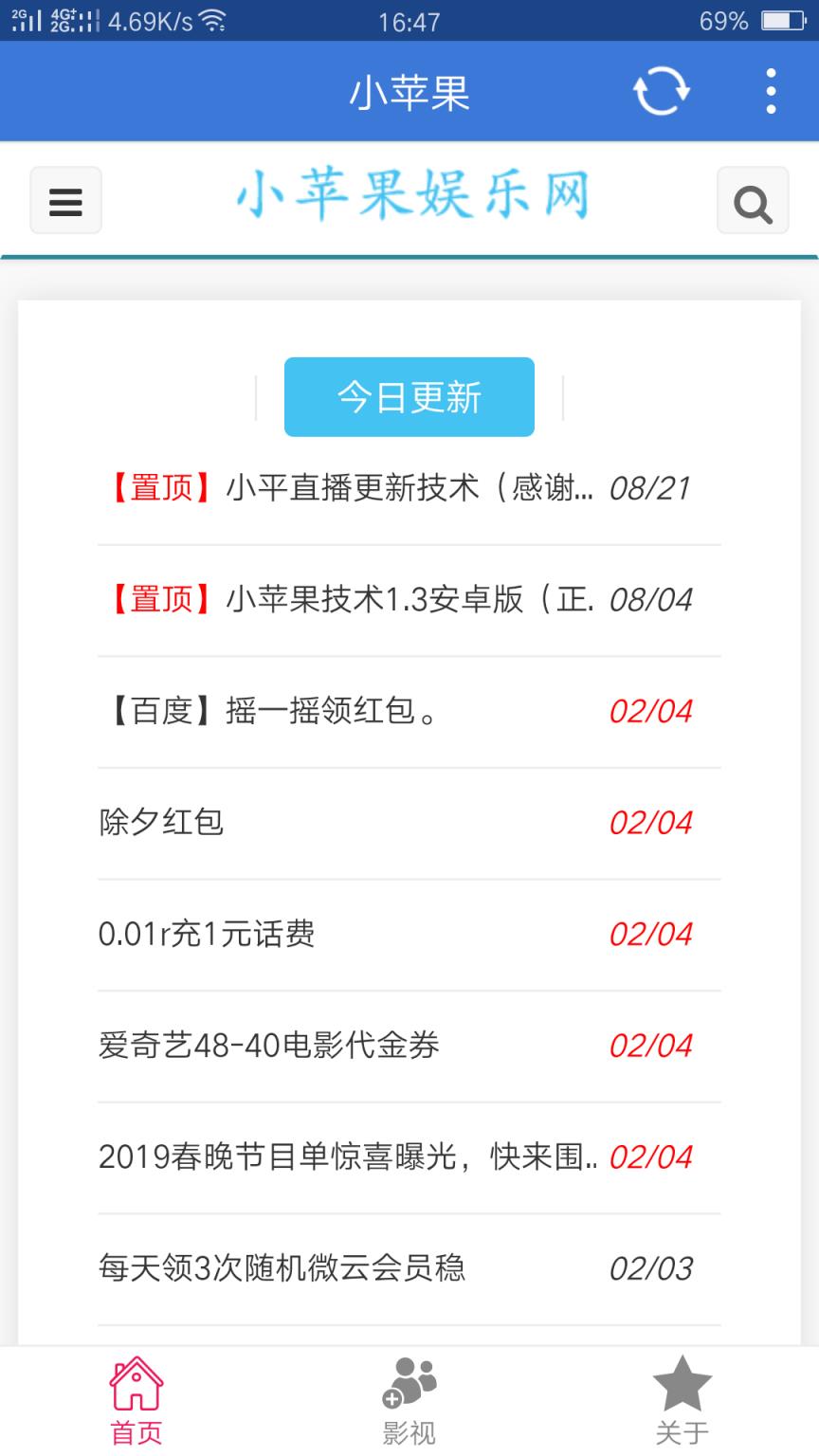Switch to the 影视 tab
The width and height of the screenshot is (819, 1456).
tap(408, 1403)
